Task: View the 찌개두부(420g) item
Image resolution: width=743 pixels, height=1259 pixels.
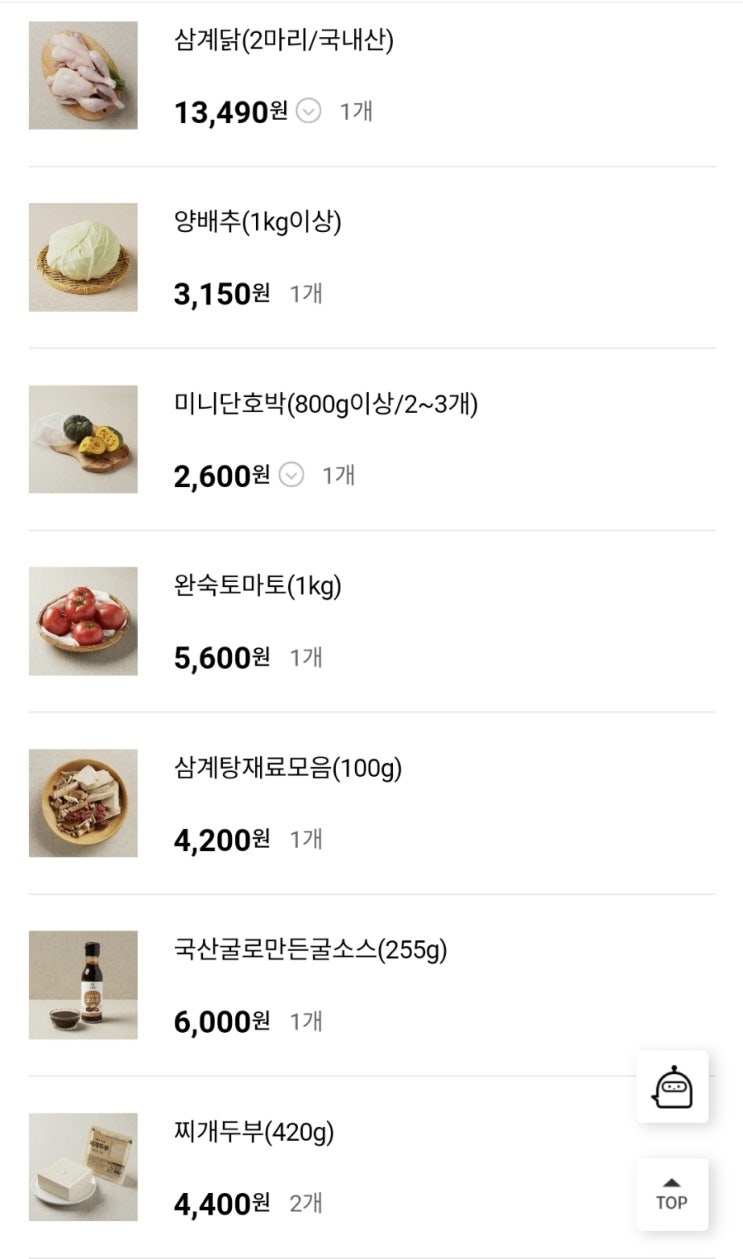Action: 254,1133
